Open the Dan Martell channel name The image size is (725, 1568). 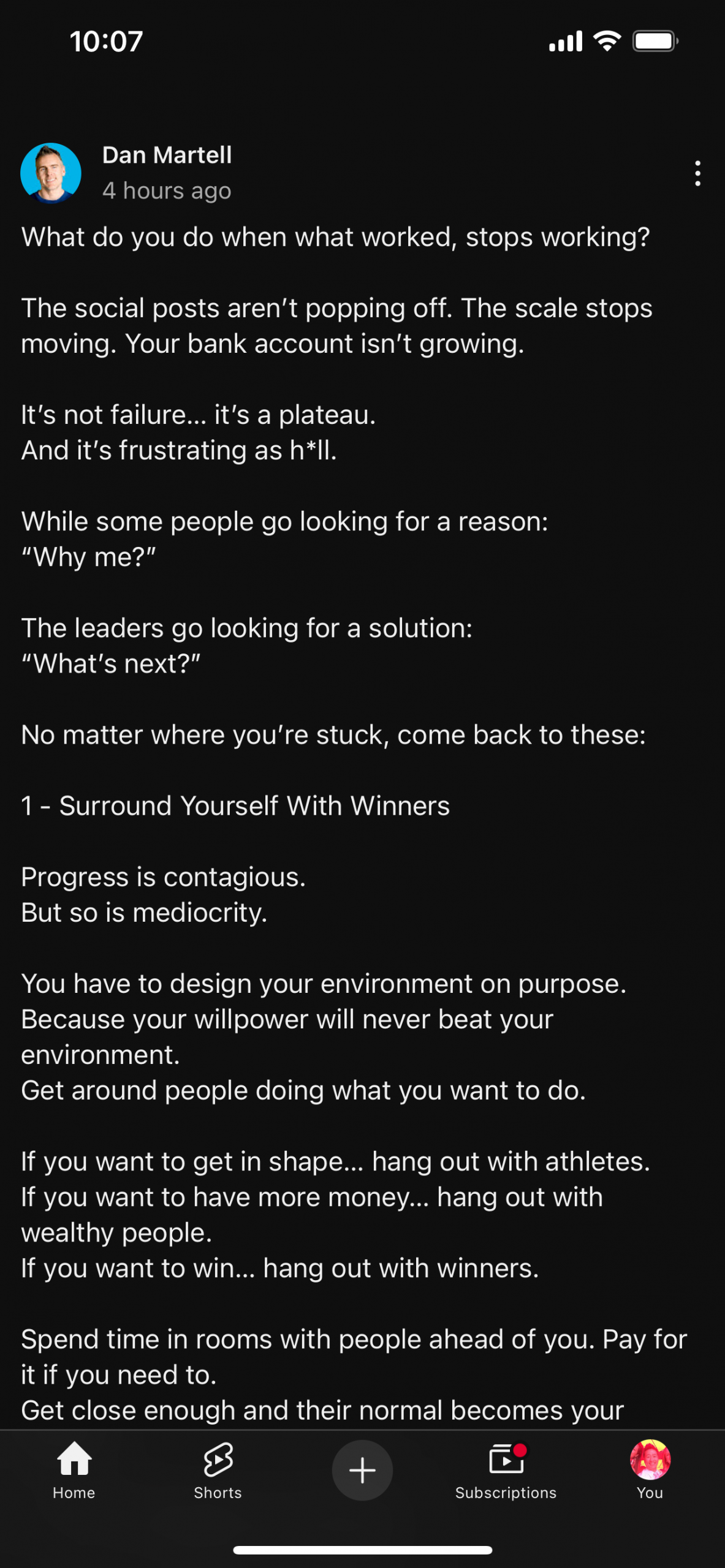pos(167,155)
